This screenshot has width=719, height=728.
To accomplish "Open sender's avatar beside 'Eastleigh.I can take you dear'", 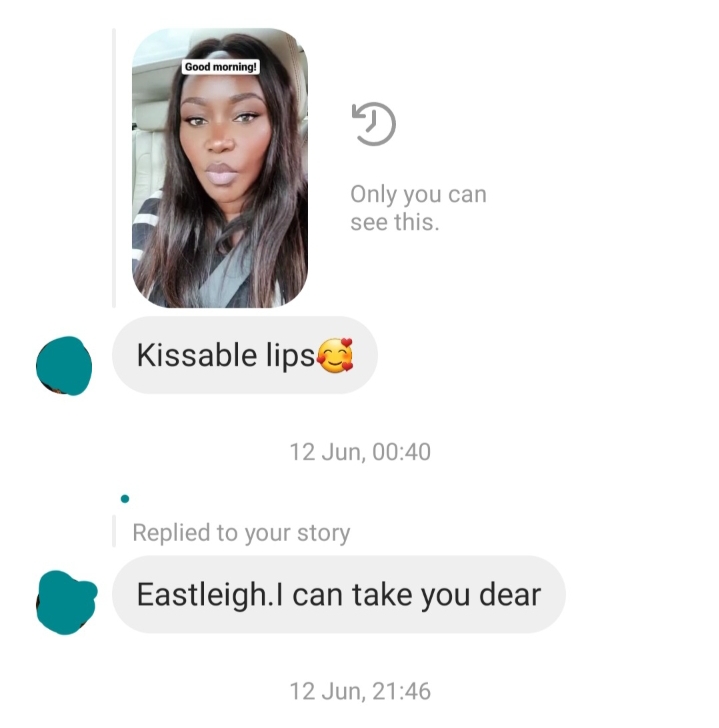I will coord(66,602).
